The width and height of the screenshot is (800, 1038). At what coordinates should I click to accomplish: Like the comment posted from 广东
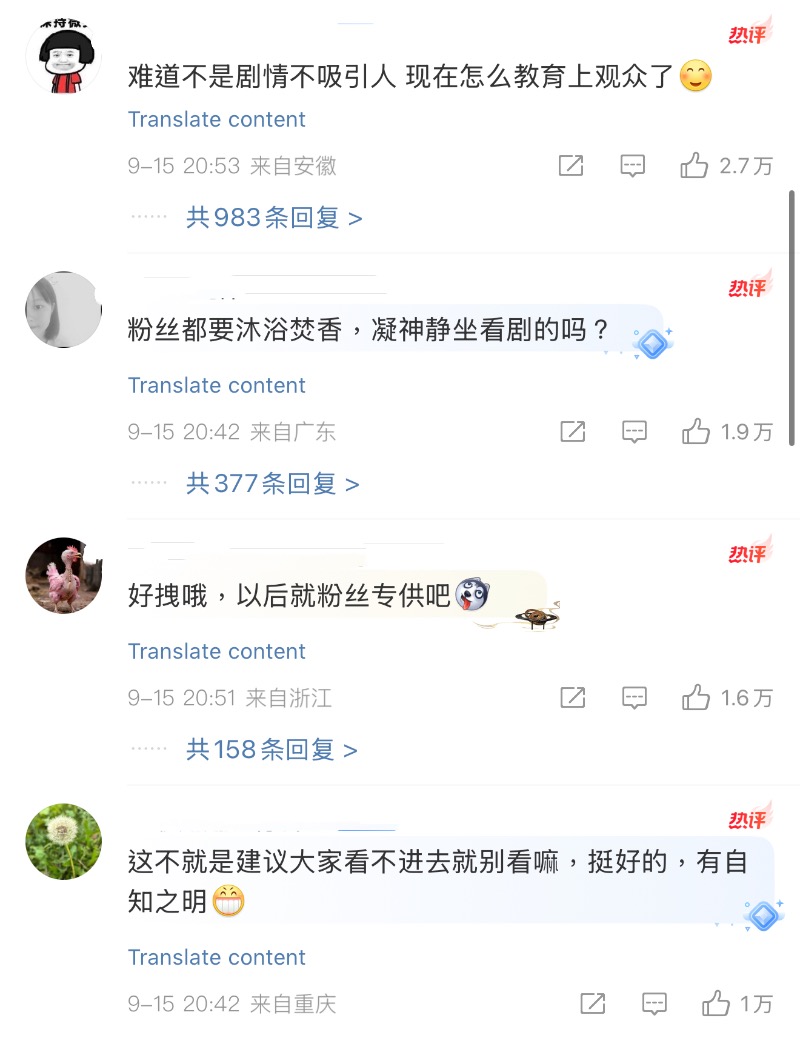click(696, 432)
